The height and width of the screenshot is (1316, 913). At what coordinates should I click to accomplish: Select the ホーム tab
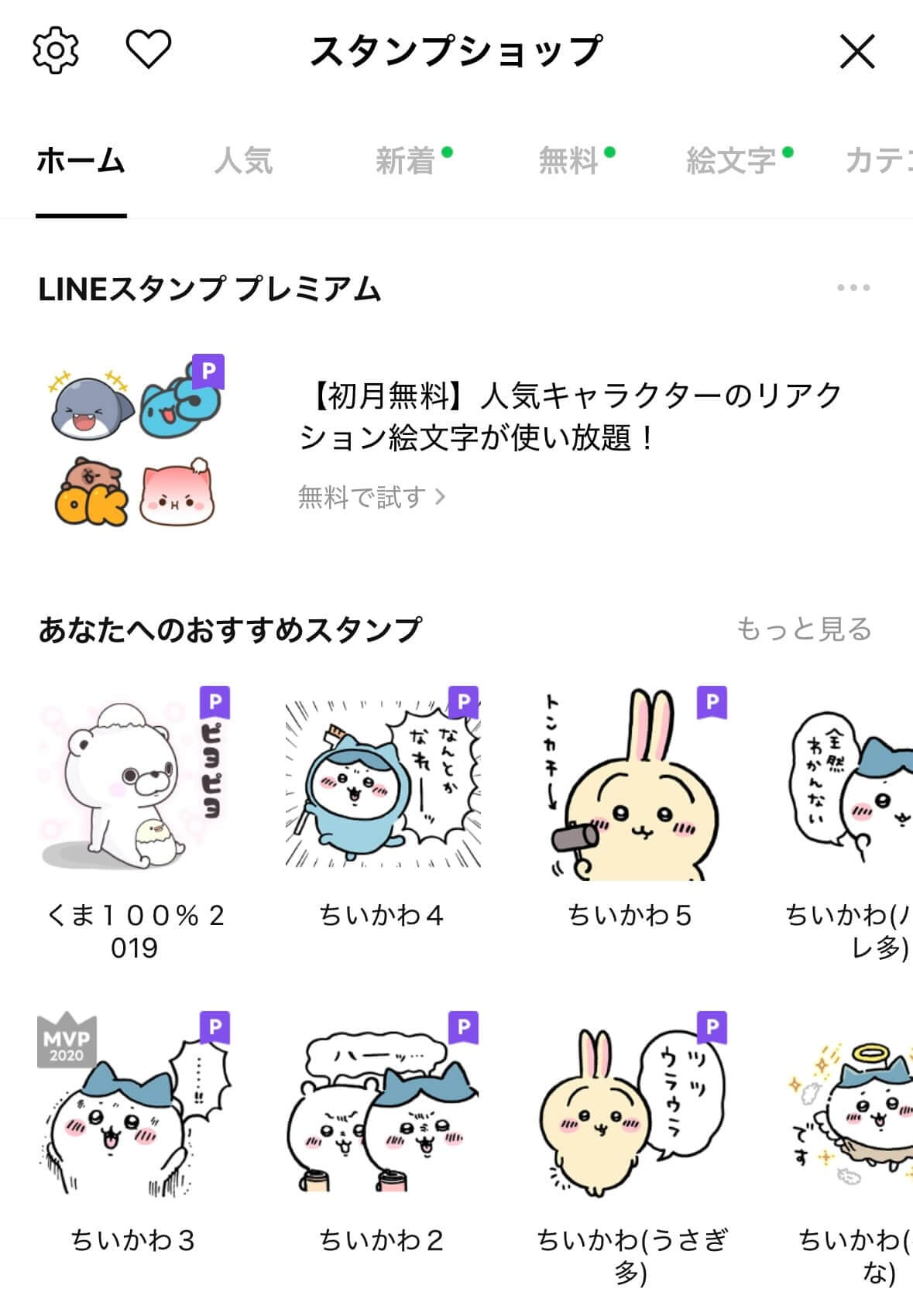[x=81, y=159]
